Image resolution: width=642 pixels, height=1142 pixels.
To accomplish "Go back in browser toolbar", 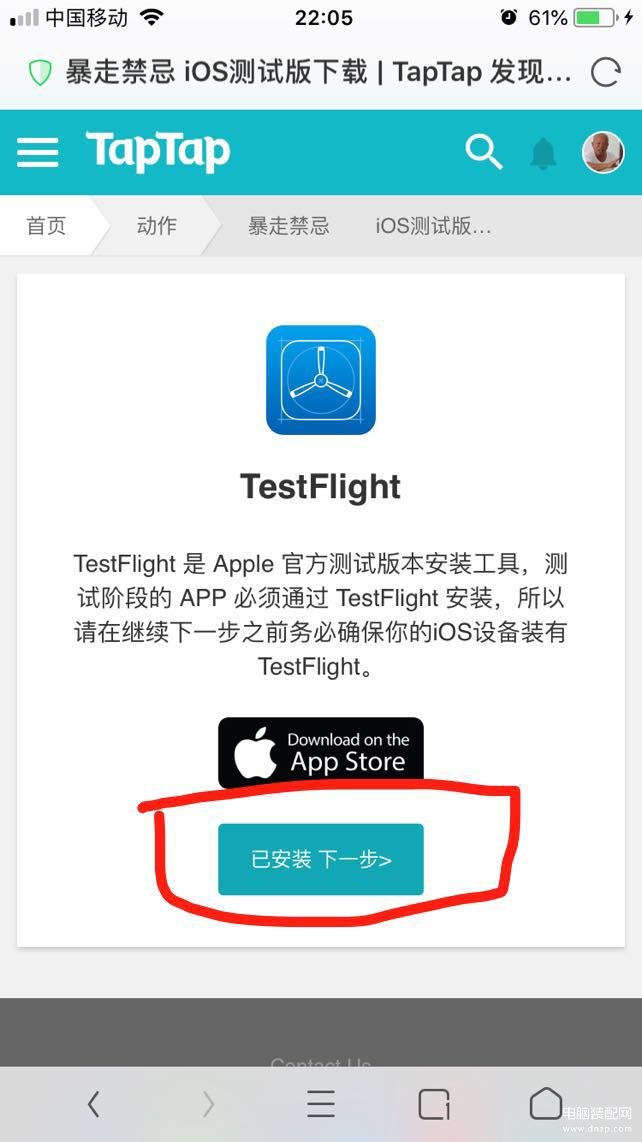I will coord(94,1104).
